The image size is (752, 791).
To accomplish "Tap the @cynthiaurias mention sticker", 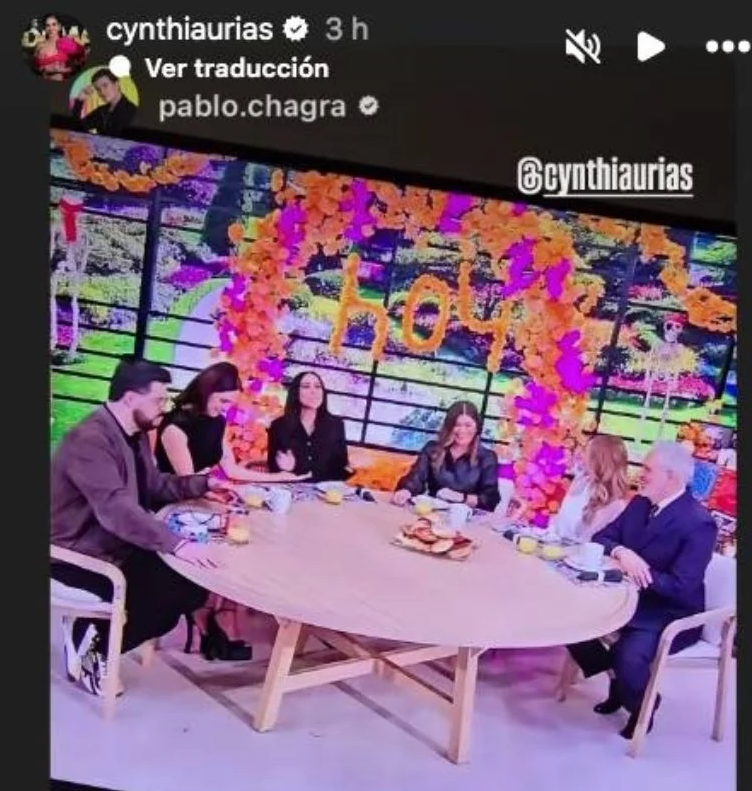I will click(605, 178).
